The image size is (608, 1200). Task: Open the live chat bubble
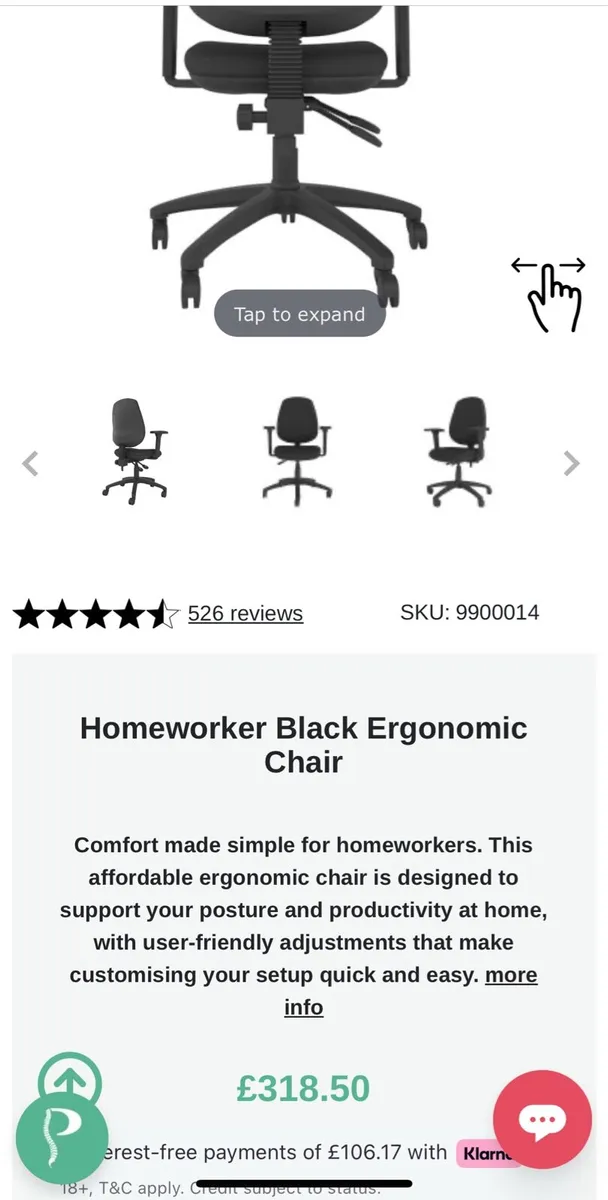pyautogui.click(x=542, y=1119)
